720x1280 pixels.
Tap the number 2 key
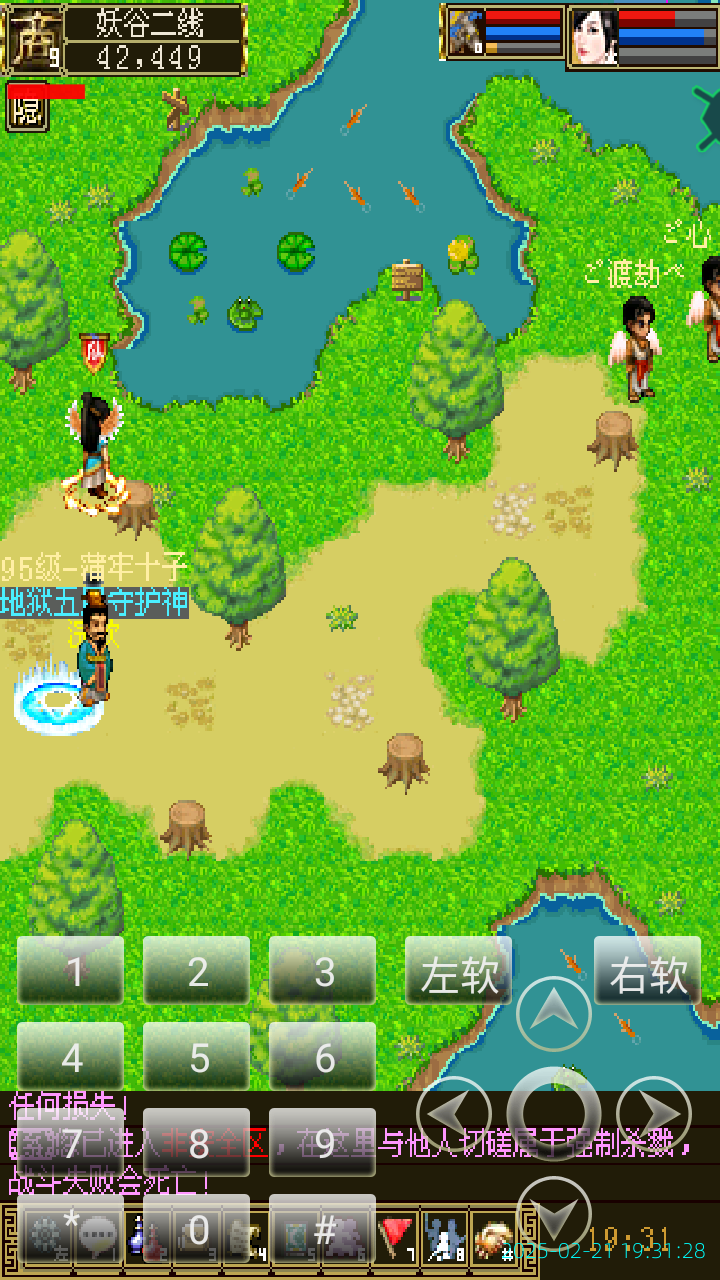[197, 971]
